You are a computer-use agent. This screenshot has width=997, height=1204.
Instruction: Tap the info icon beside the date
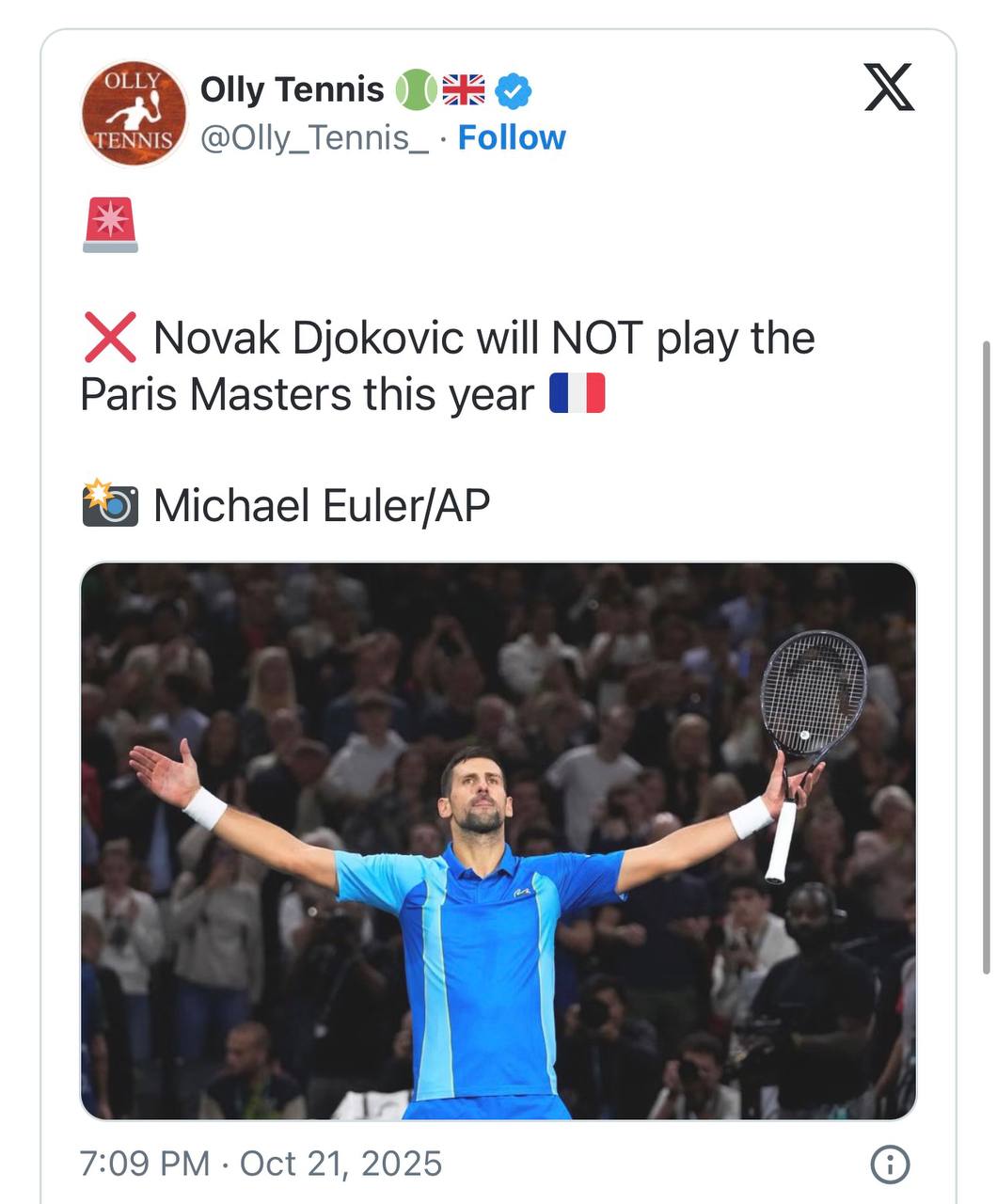tap(890, 1165)
